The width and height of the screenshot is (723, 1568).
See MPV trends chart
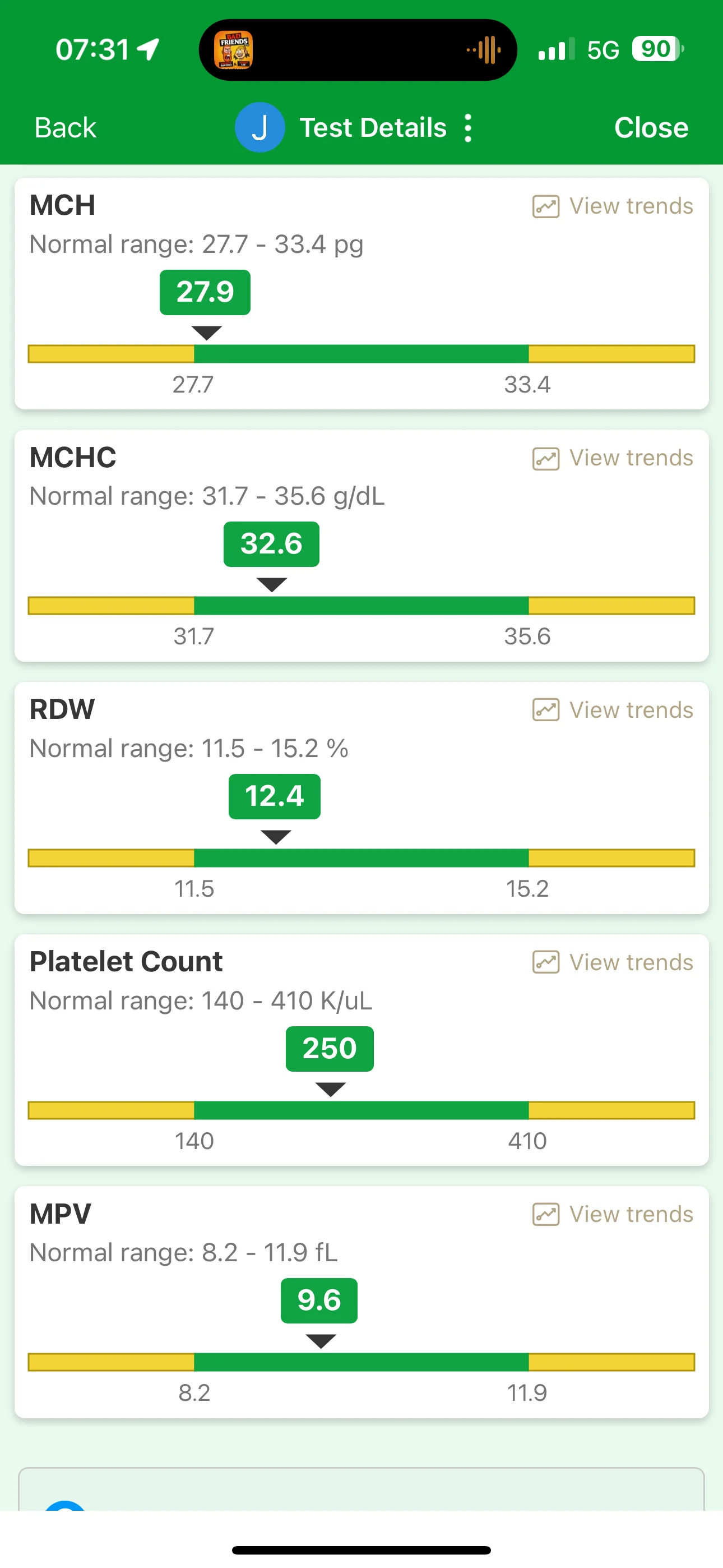click(613, 1215)
